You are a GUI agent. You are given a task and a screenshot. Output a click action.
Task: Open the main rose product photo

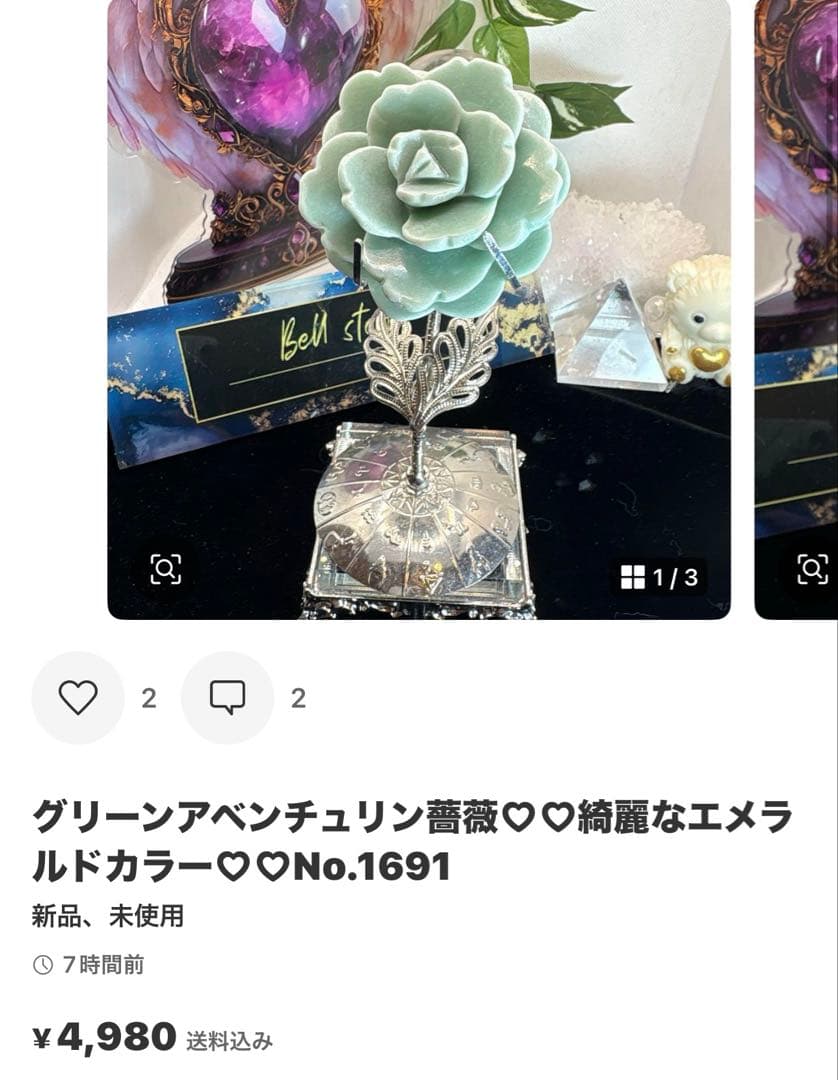pyautogui.click(x=418, y=300)
